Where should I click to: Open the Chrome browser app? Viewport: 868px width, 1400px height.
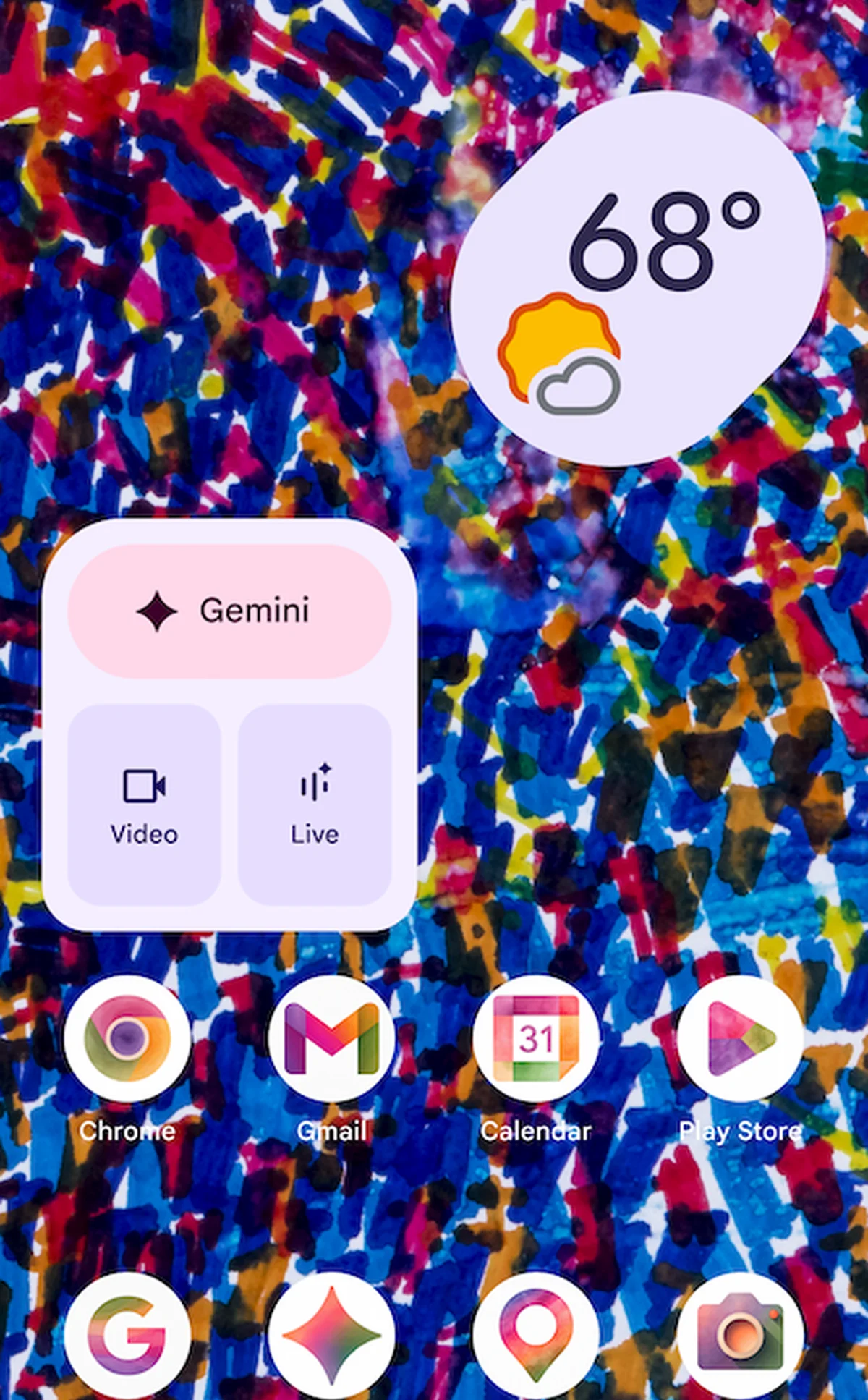(x=127, y=1038)
